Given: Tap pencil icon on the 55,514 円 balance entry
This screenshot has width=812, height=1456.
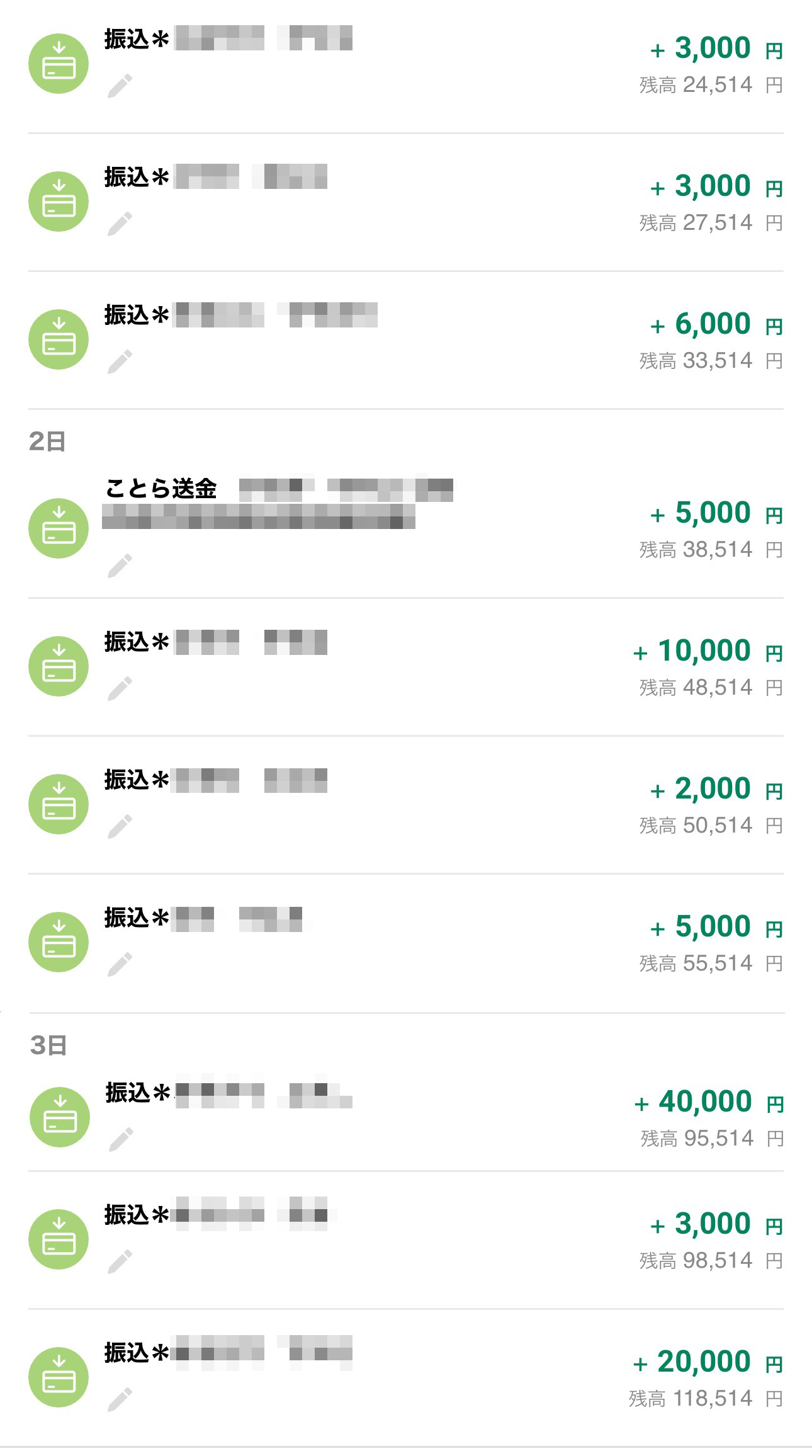Looking at the screenshot, I should point(120,965).
